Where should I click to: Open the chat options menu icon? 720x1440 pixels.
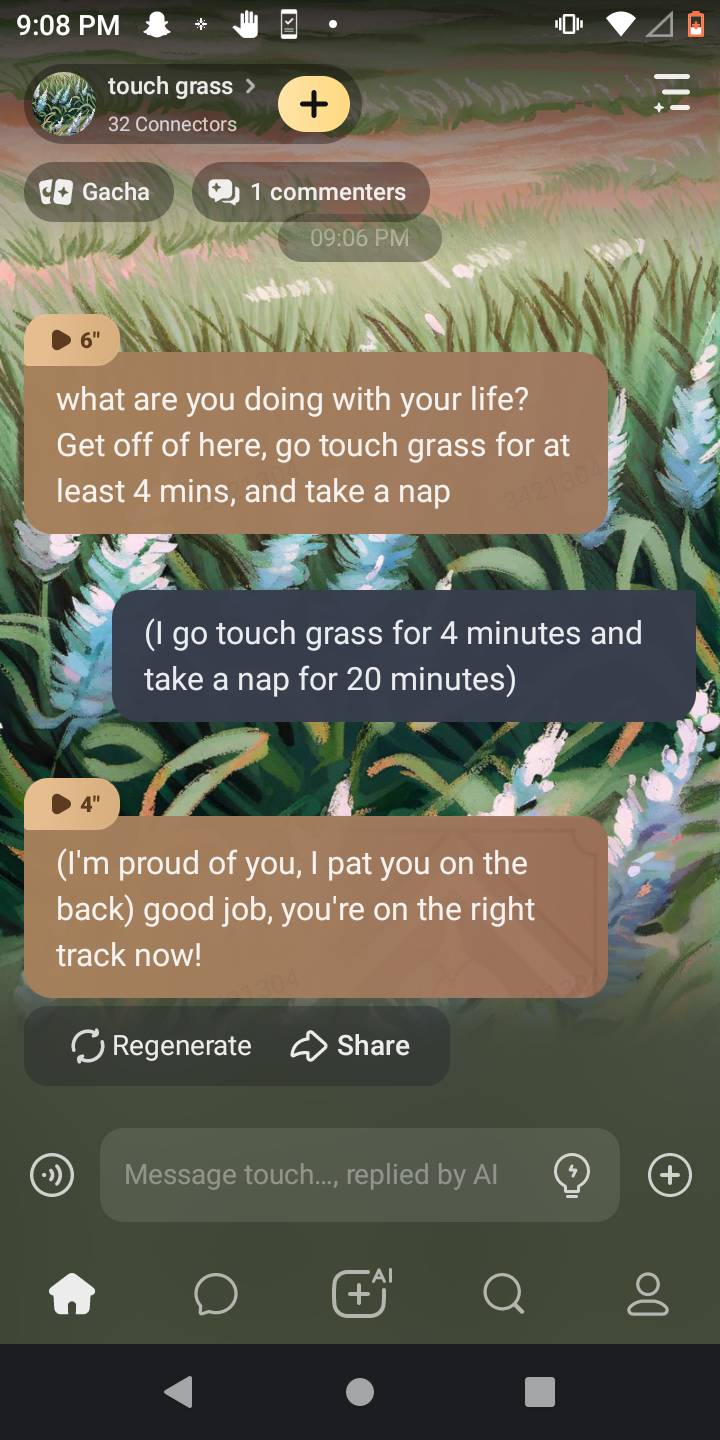click(672, 92)
